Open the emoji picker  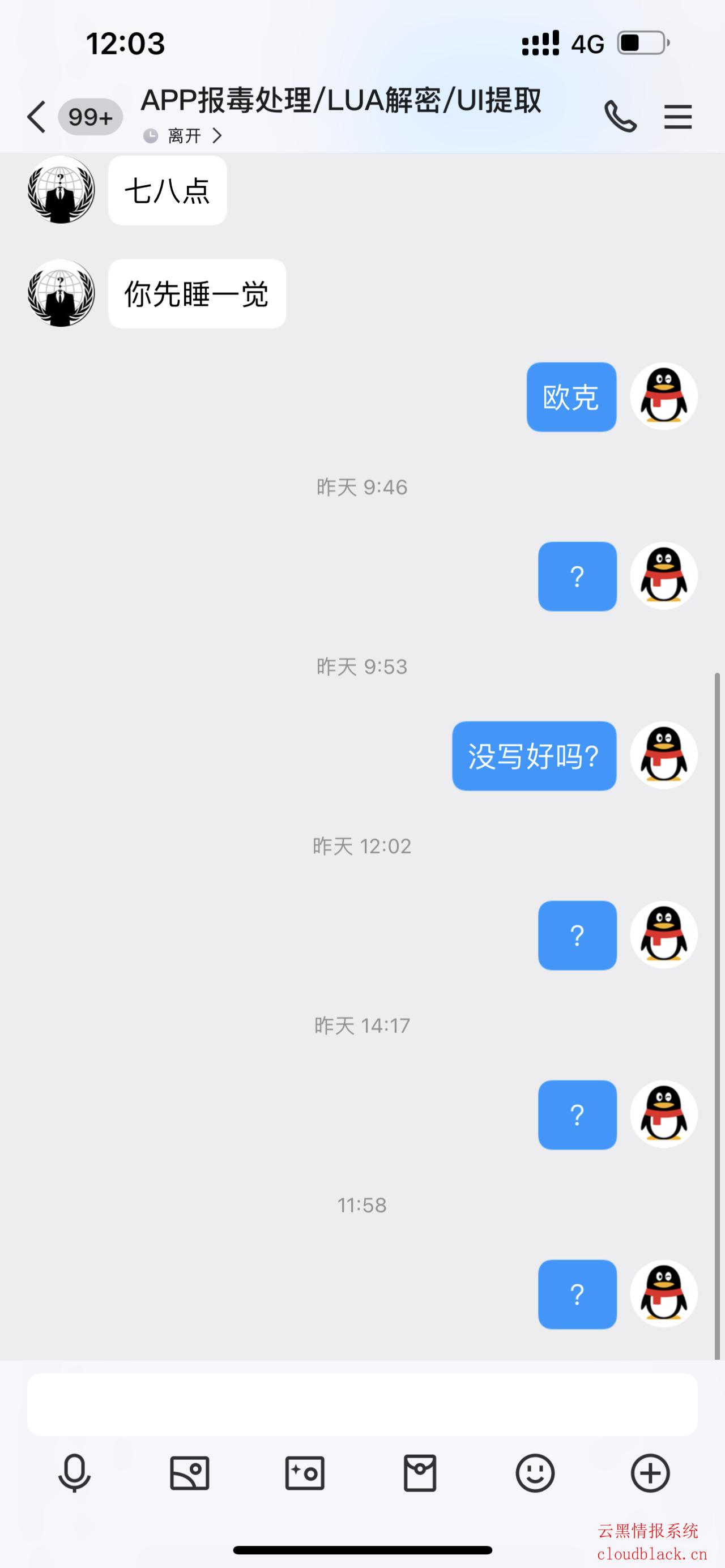[x=535, y=1473]
